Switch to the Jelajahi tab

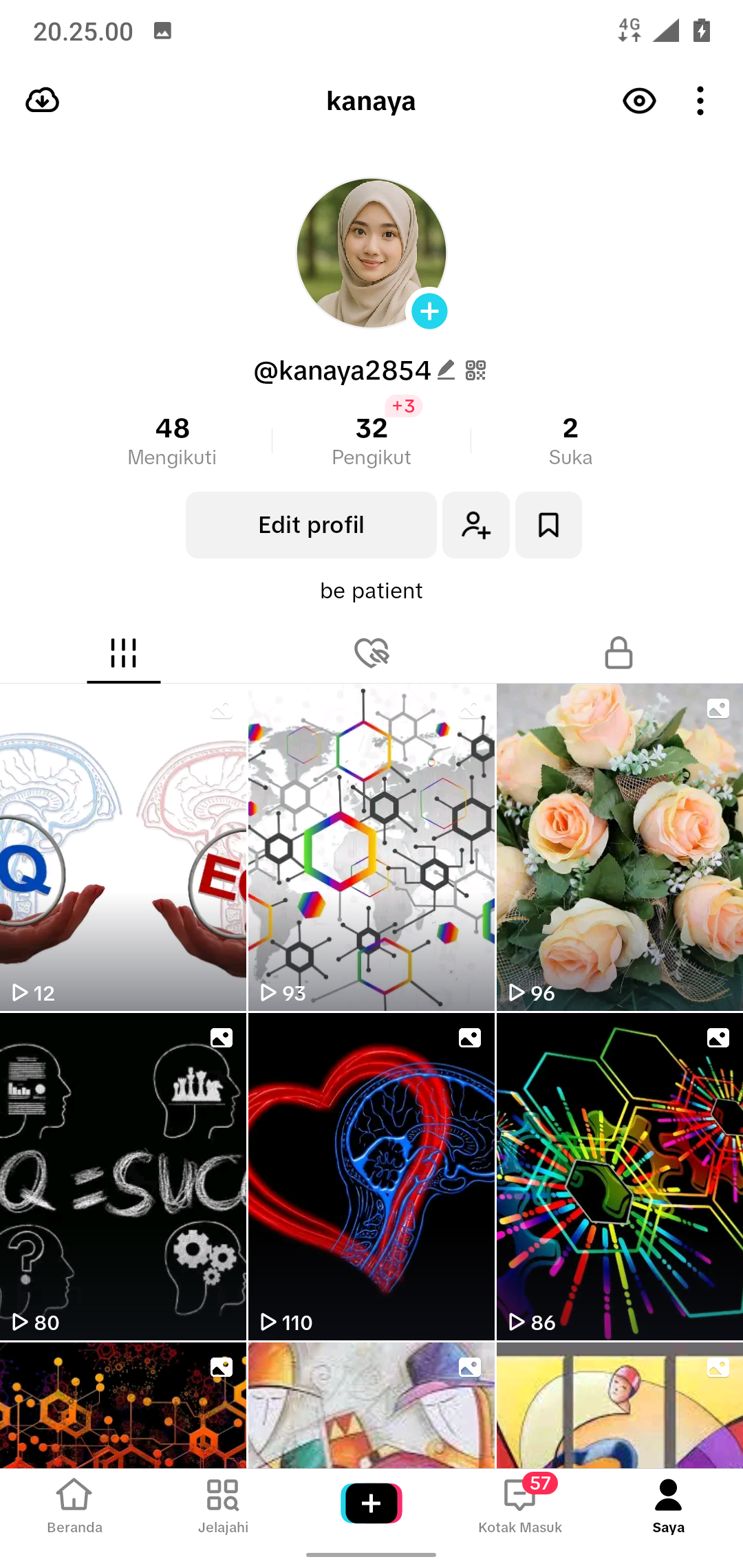pos(223,1507)
